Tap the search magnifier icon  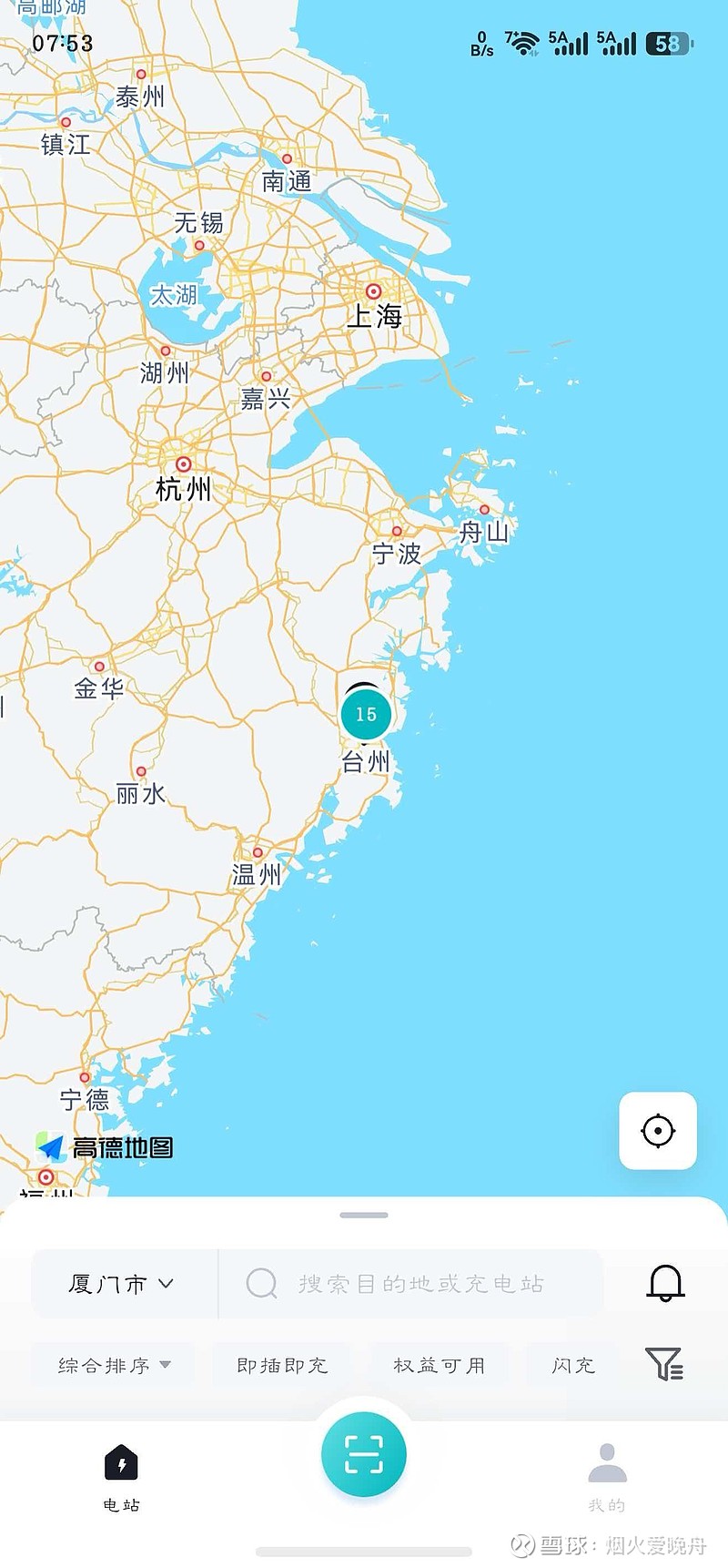[x=261, y=1283]
